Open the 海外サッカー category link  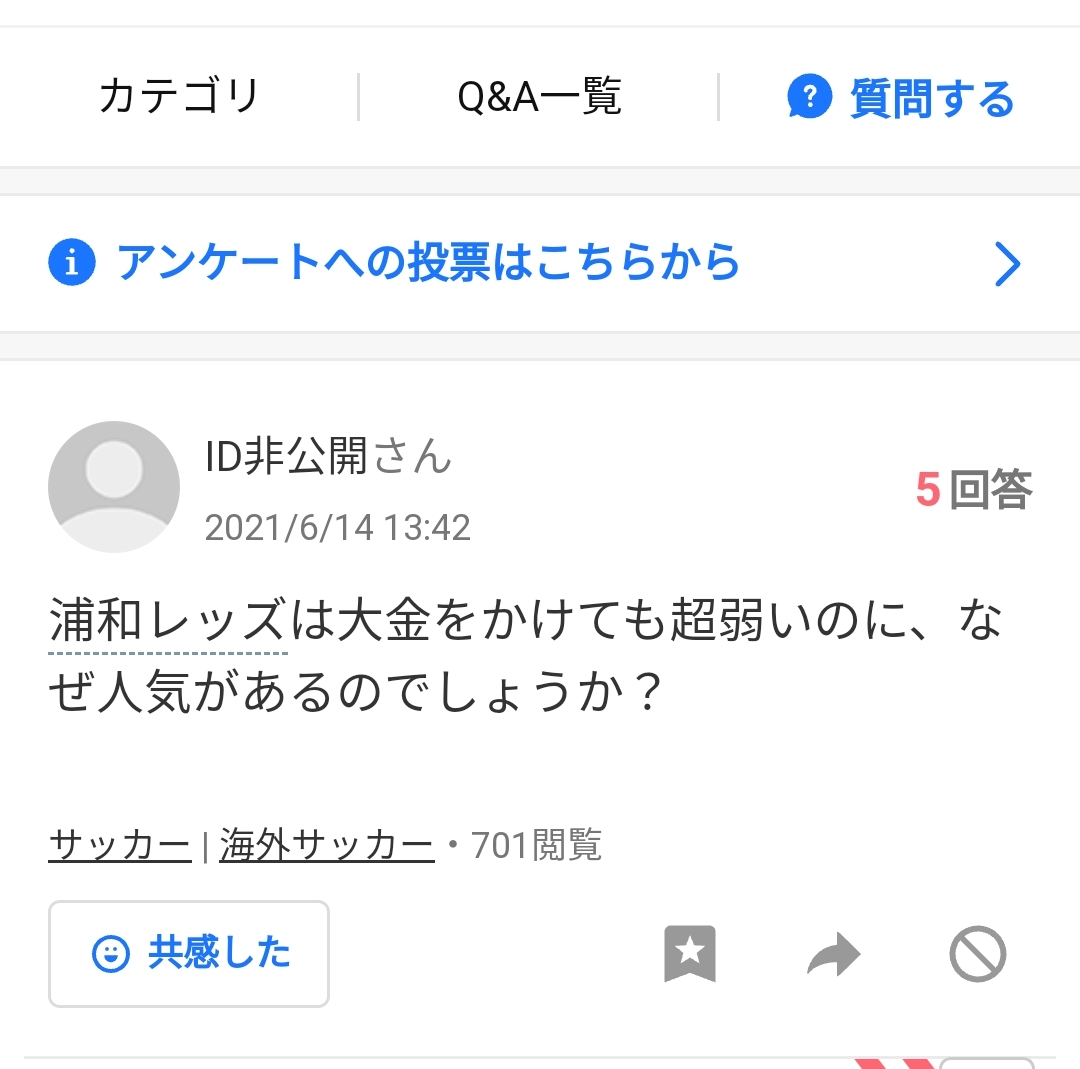tap(326, 846)
